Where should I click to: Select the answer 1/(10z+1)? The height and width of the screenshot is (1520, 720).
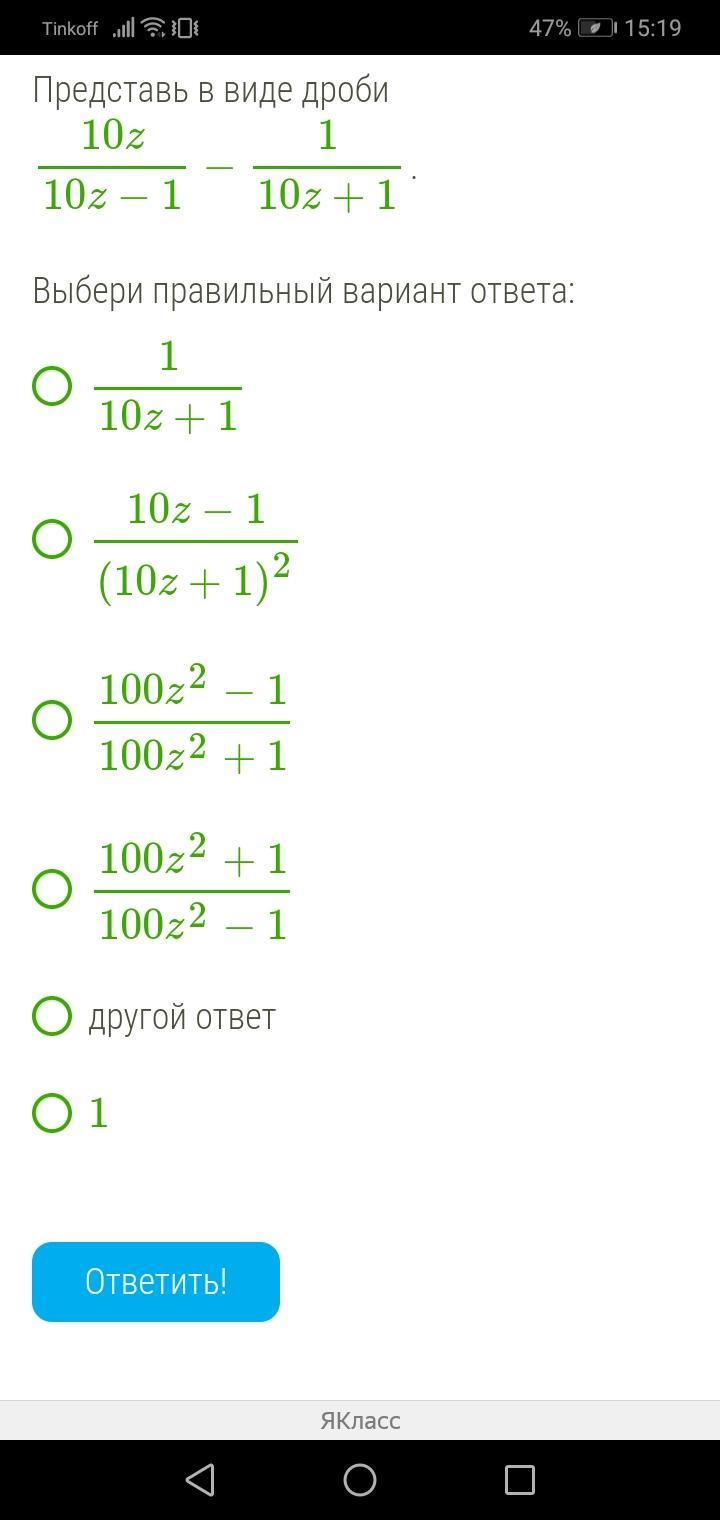[x=52, y=386]
